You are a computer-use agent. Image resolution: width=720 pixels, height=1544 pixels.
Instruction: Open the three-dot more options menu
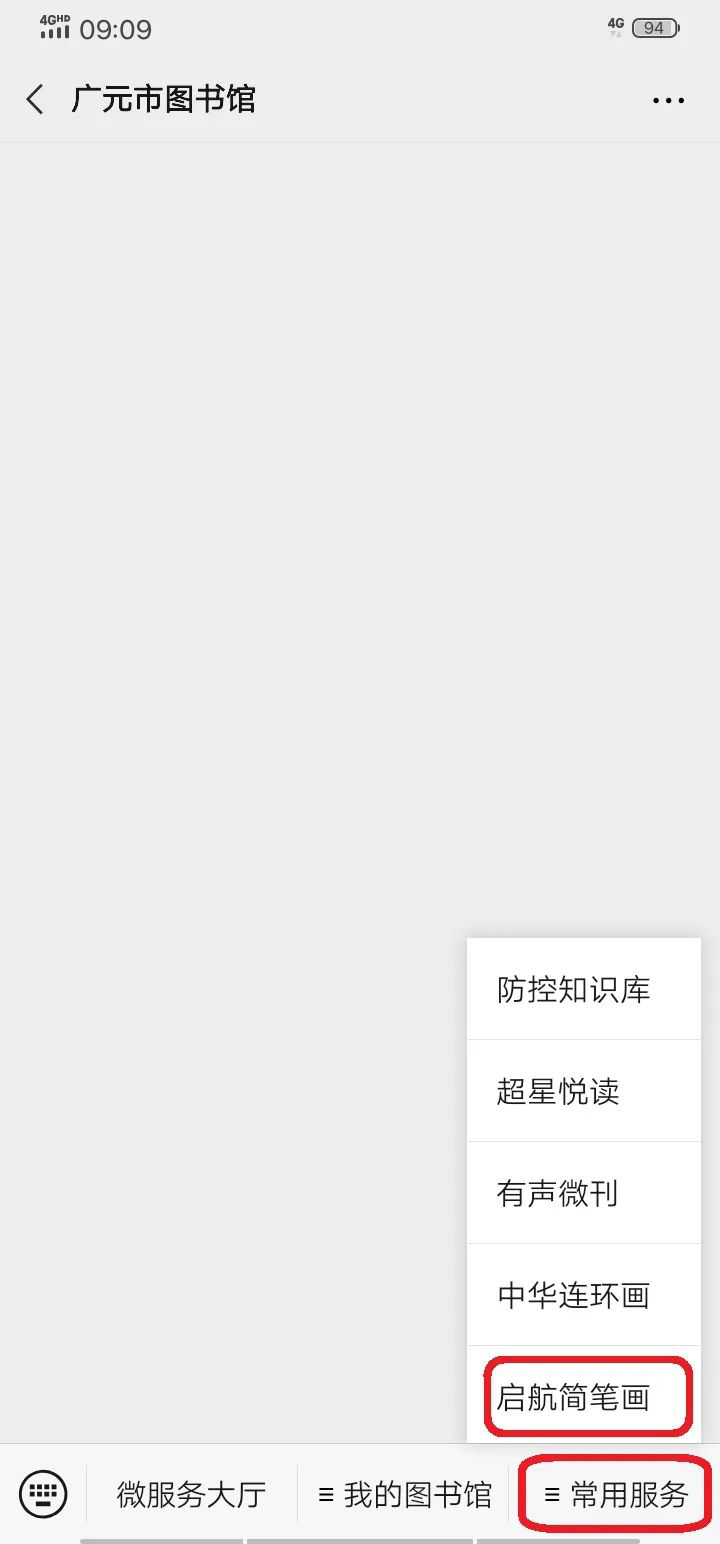pos(668,100)
